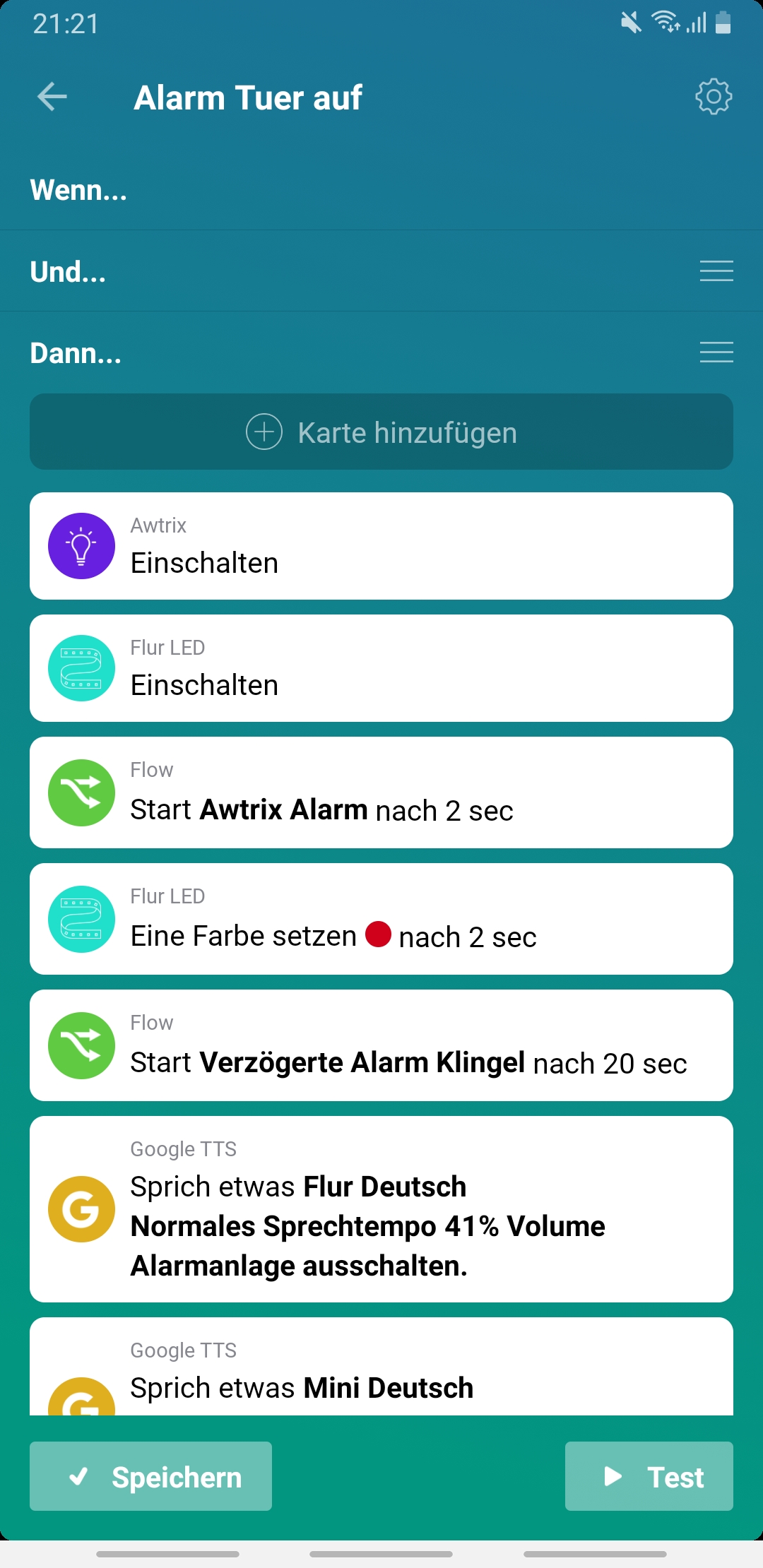Image resolution: width=763 pixels, height=1568 pixels.
Task: Run the flow with the Test button
Action: (x=649, y=1476)
